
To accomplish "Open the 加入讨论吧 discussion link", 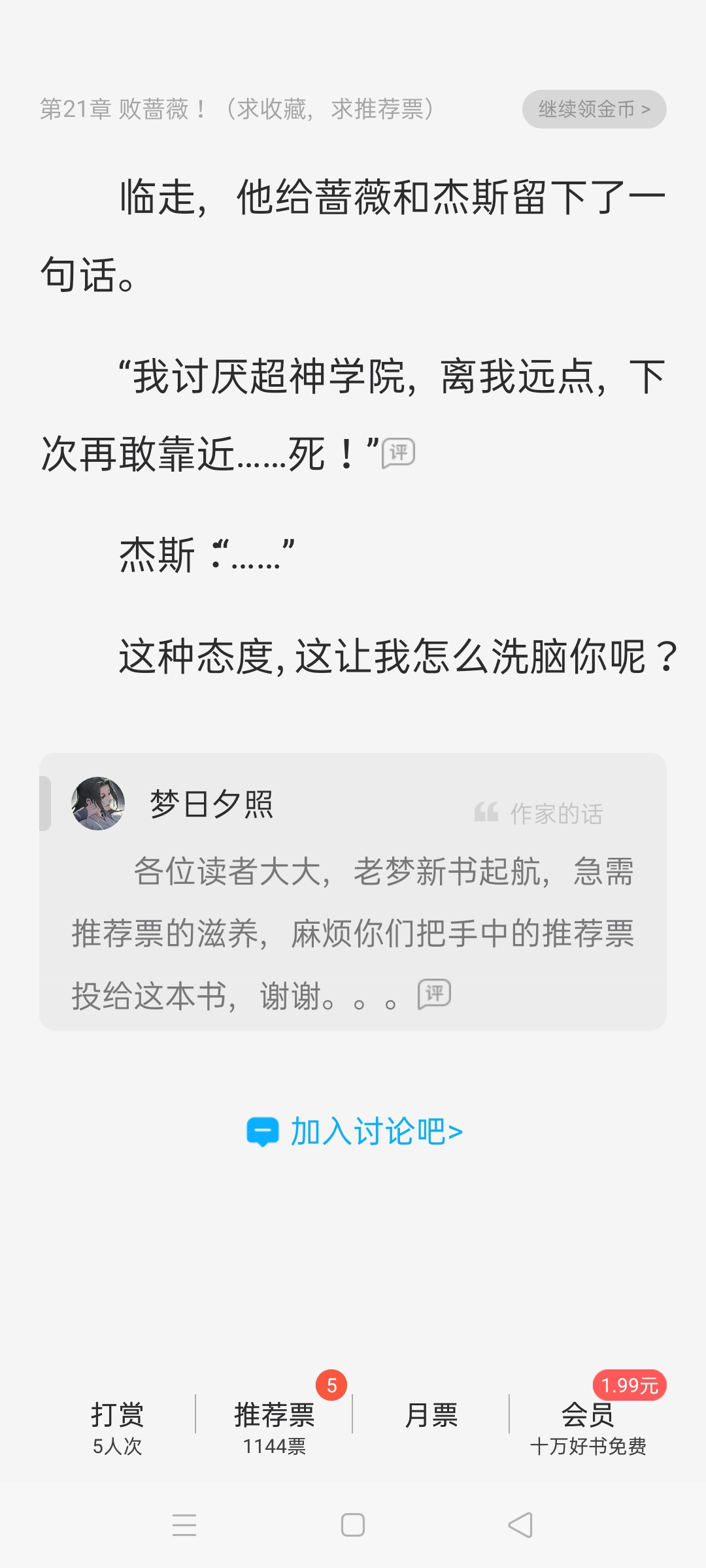I will (355, 1132).
